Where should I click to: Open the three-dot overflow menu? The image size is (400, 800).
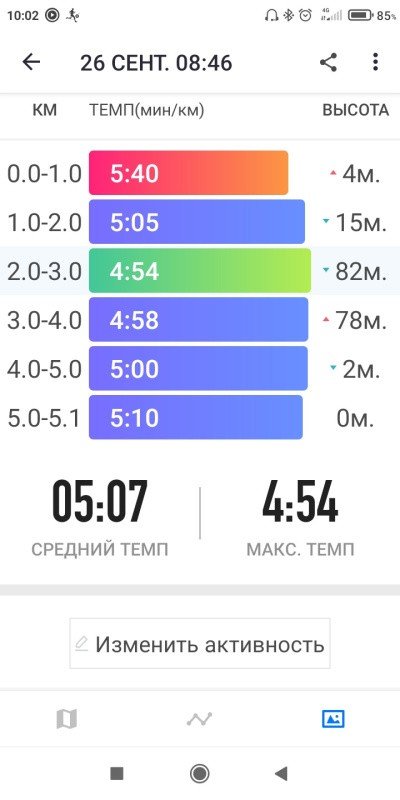pyautogui.click(x=375, y=62)
